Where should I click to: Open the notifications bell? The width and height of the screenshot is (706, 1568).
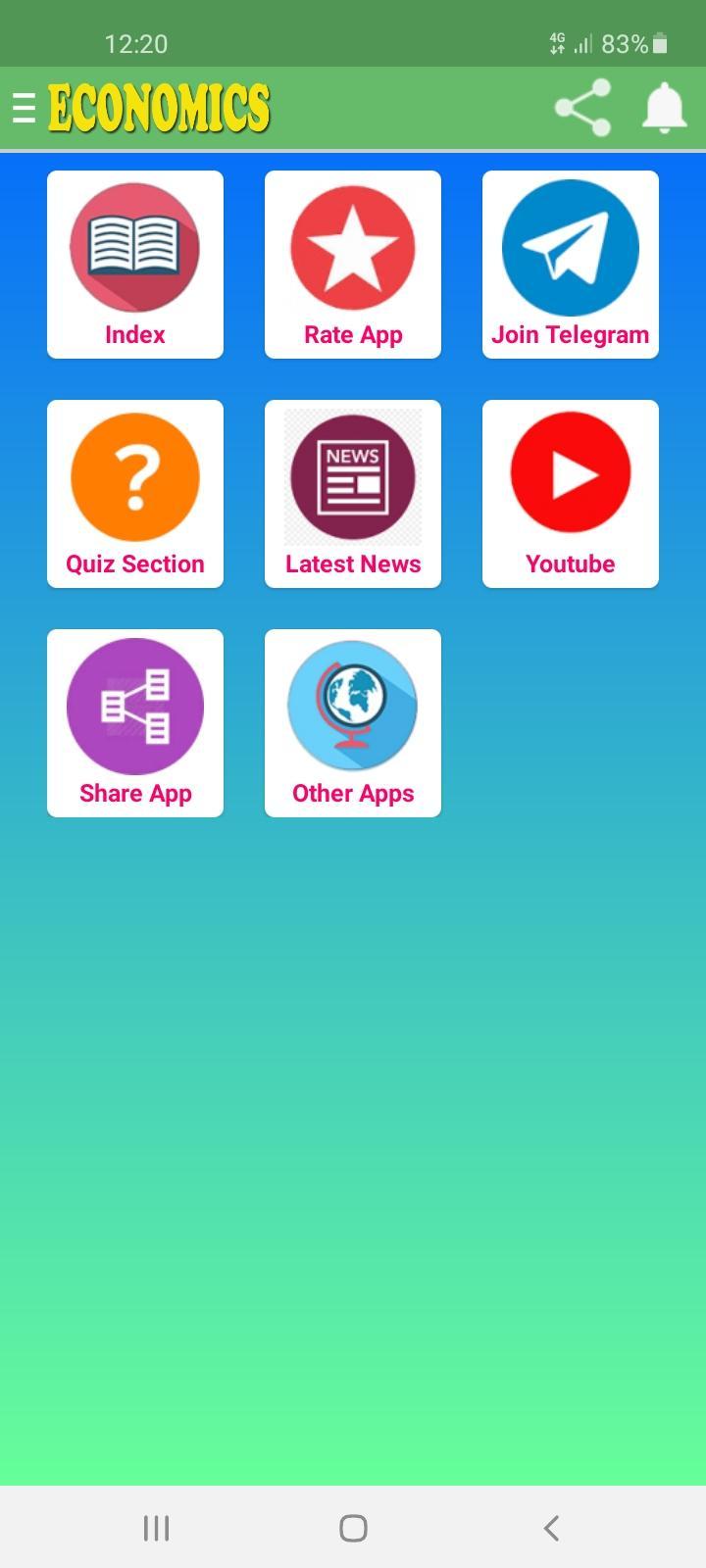point(664,108)
